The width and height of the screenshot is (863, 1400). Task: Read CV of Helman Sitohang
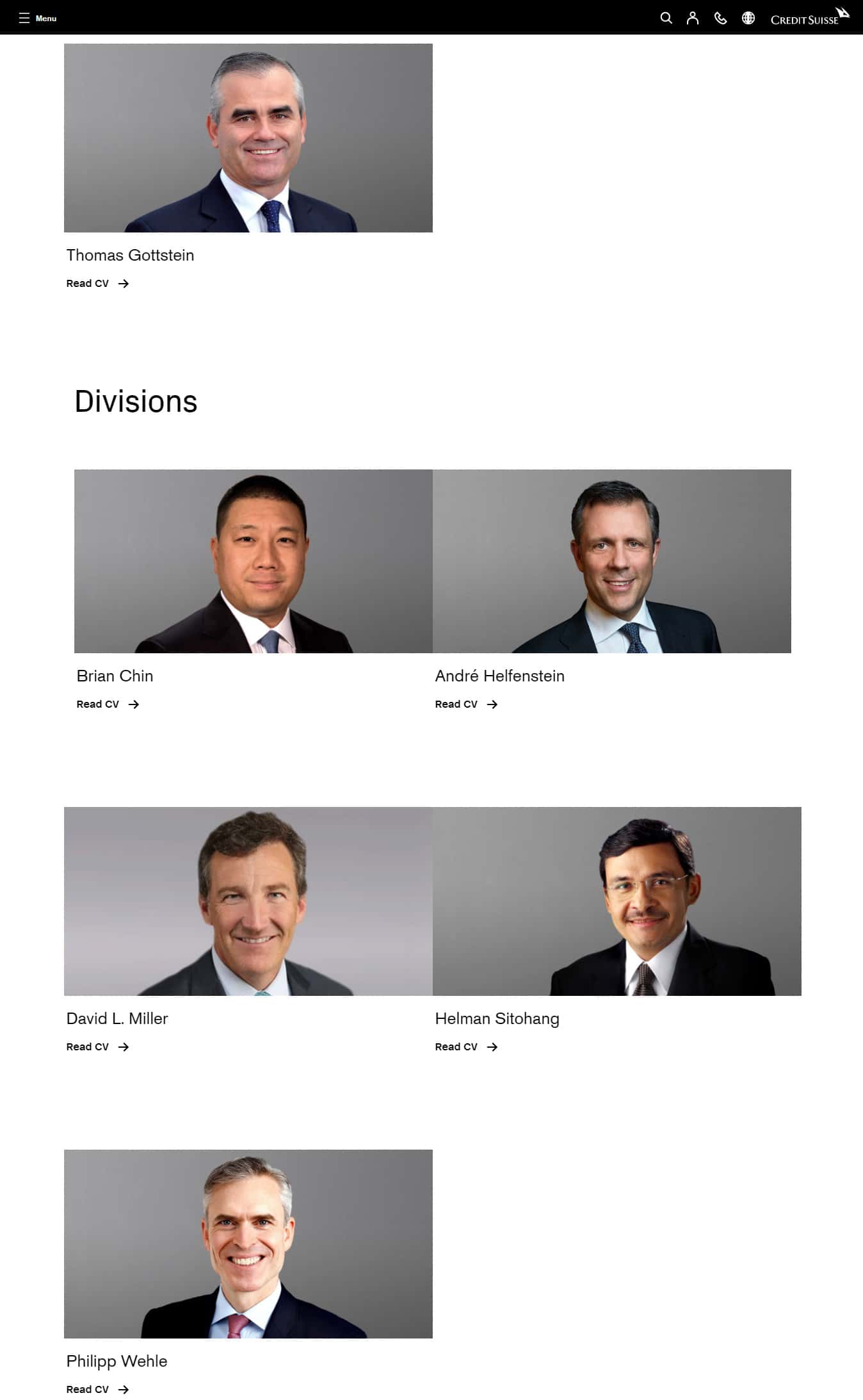click(466, 1046)
